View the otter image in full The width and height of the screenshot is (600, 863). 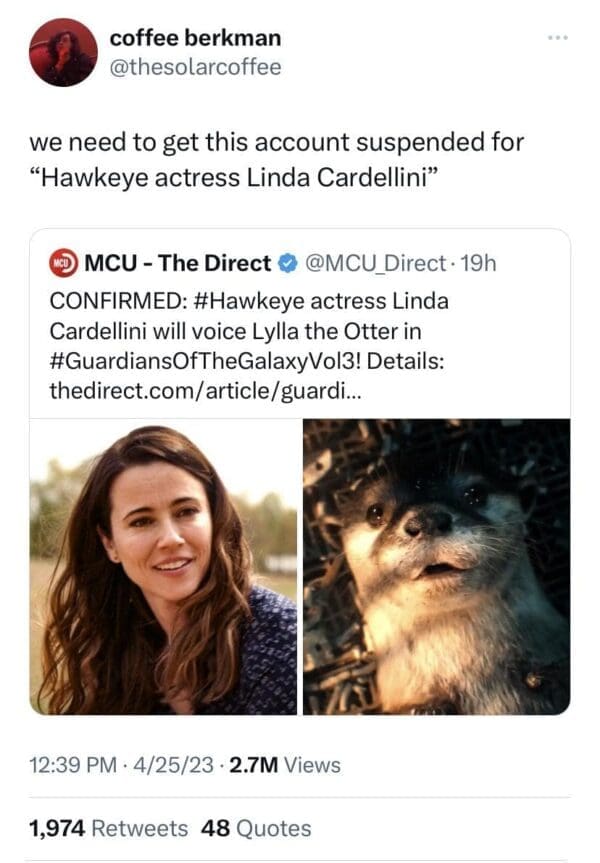pyautogui.click(x=436, y=565)
